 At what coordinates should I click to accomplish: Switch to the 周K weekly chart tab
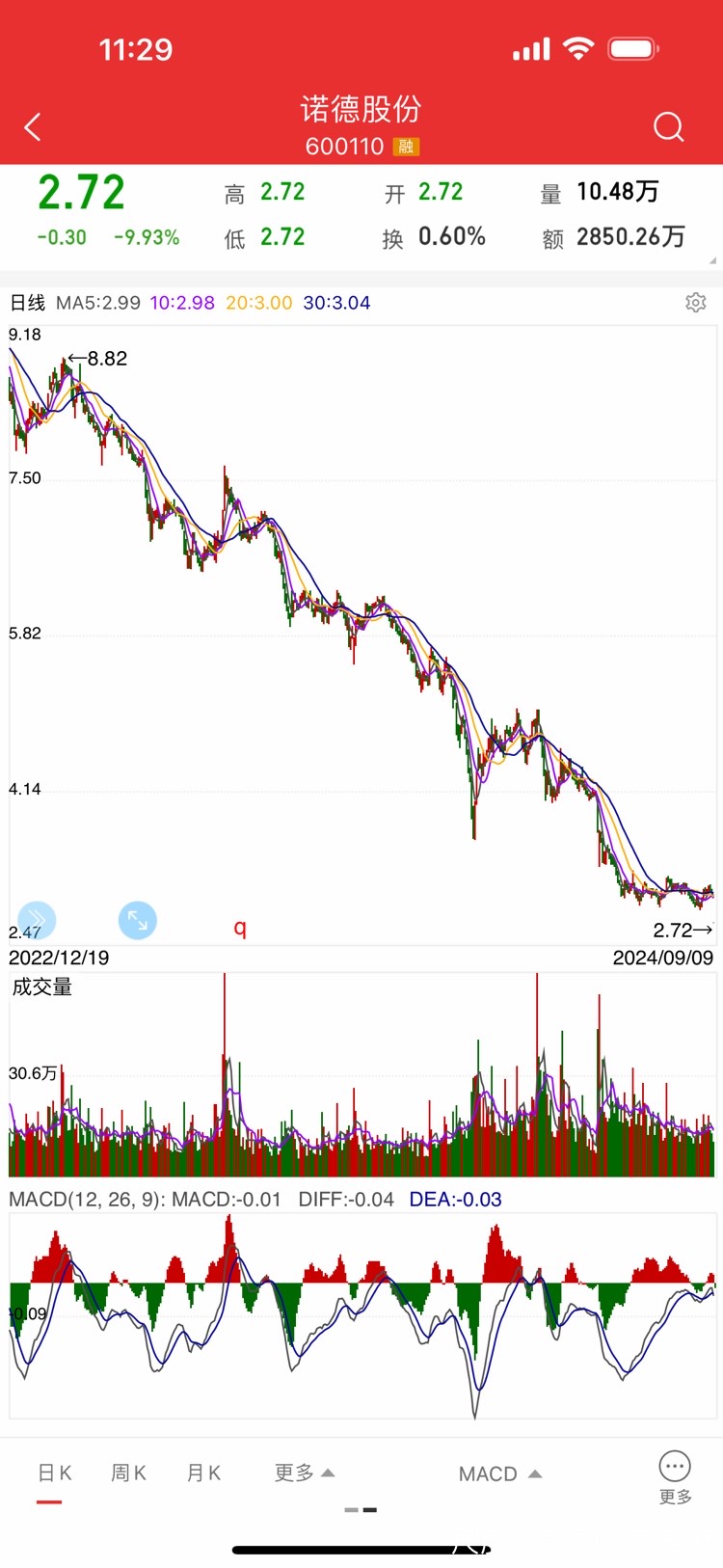click(128, 1473)
